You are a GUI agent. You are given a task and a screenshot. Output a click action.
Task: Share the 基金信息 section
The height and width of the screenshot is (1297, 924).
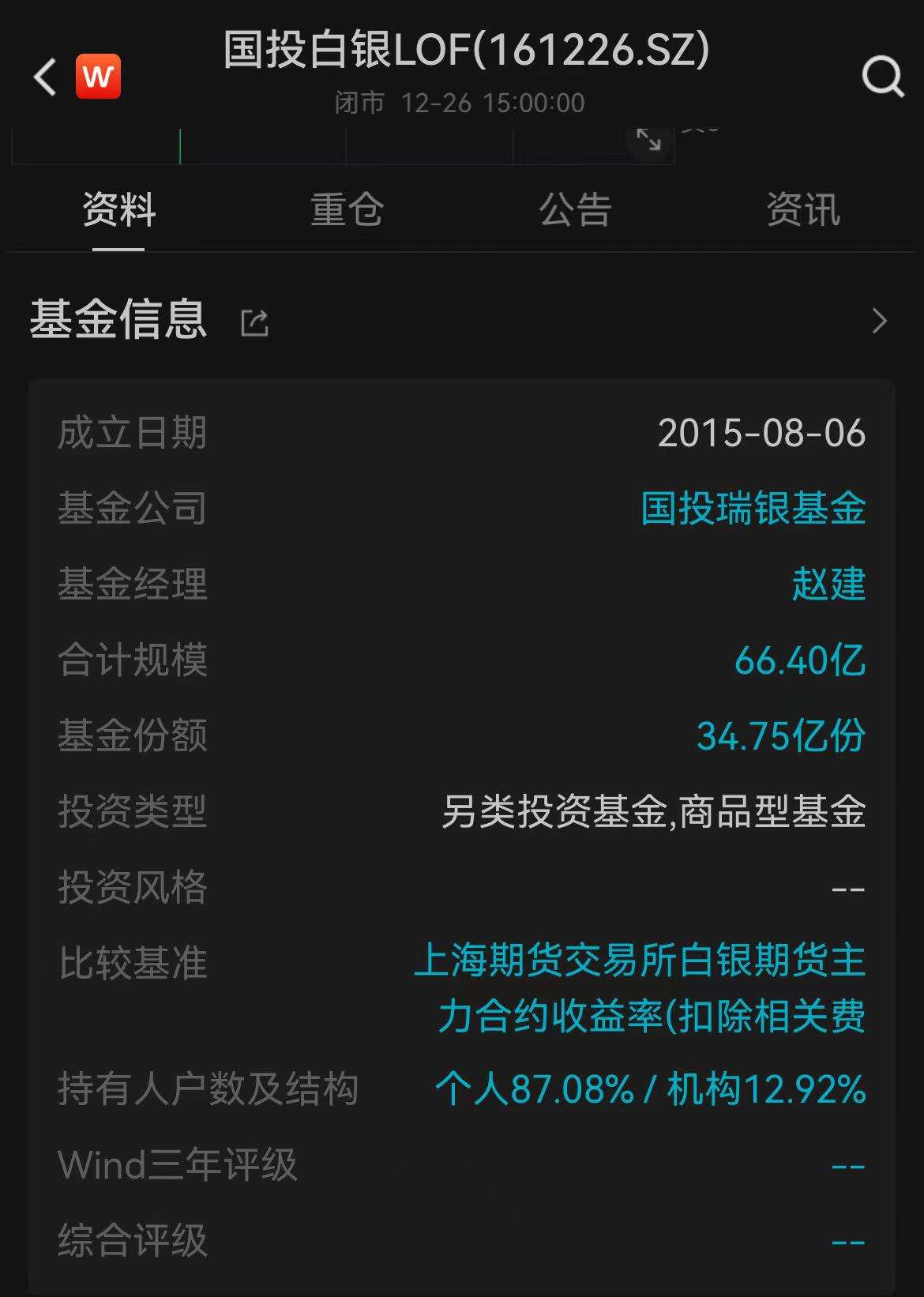pos(254,322)
